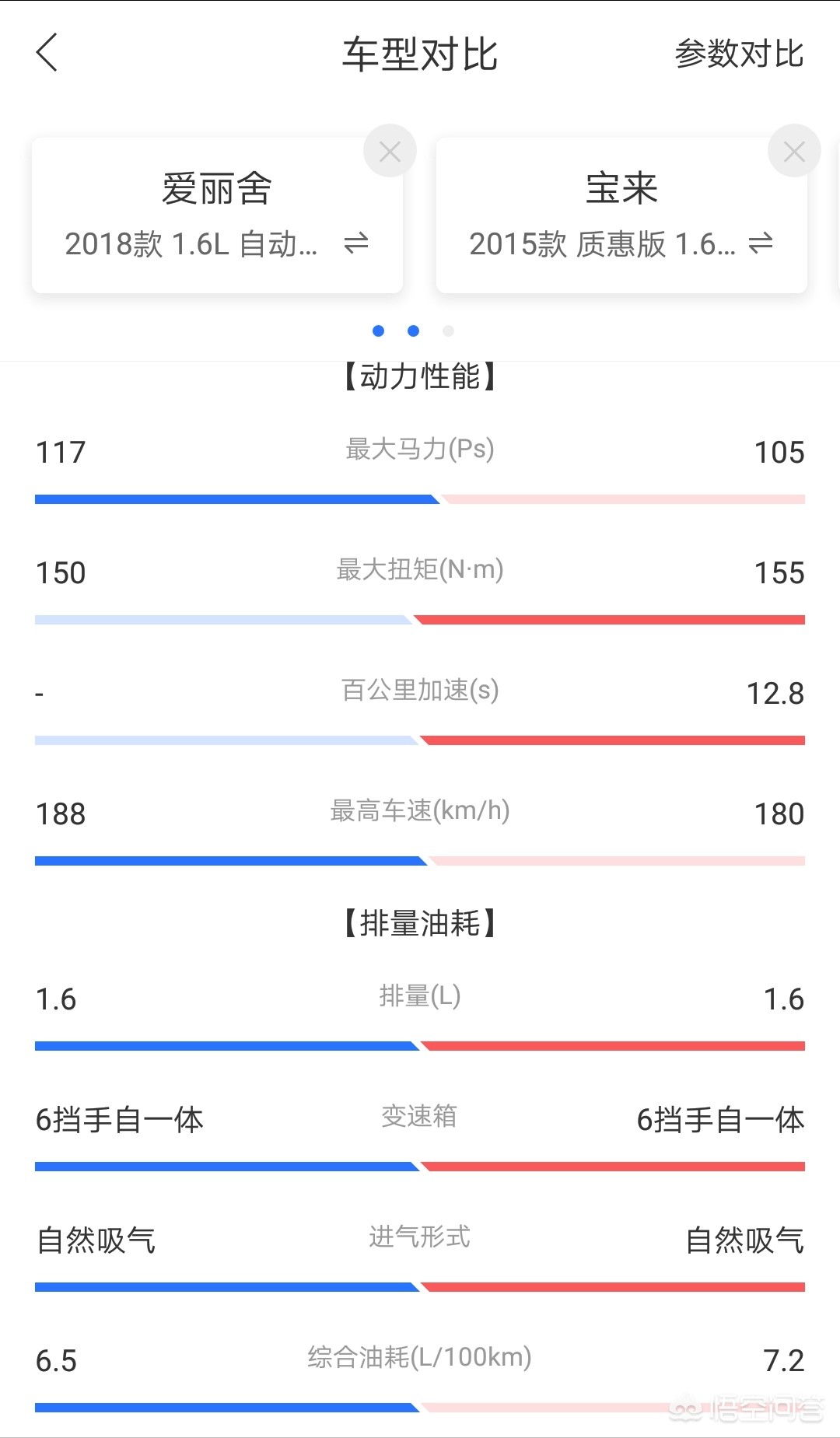The width and height of the screenshot is (840, 1438).
Task: Remove 宝来 from the comparison
Action: click(x=794, y=151)
